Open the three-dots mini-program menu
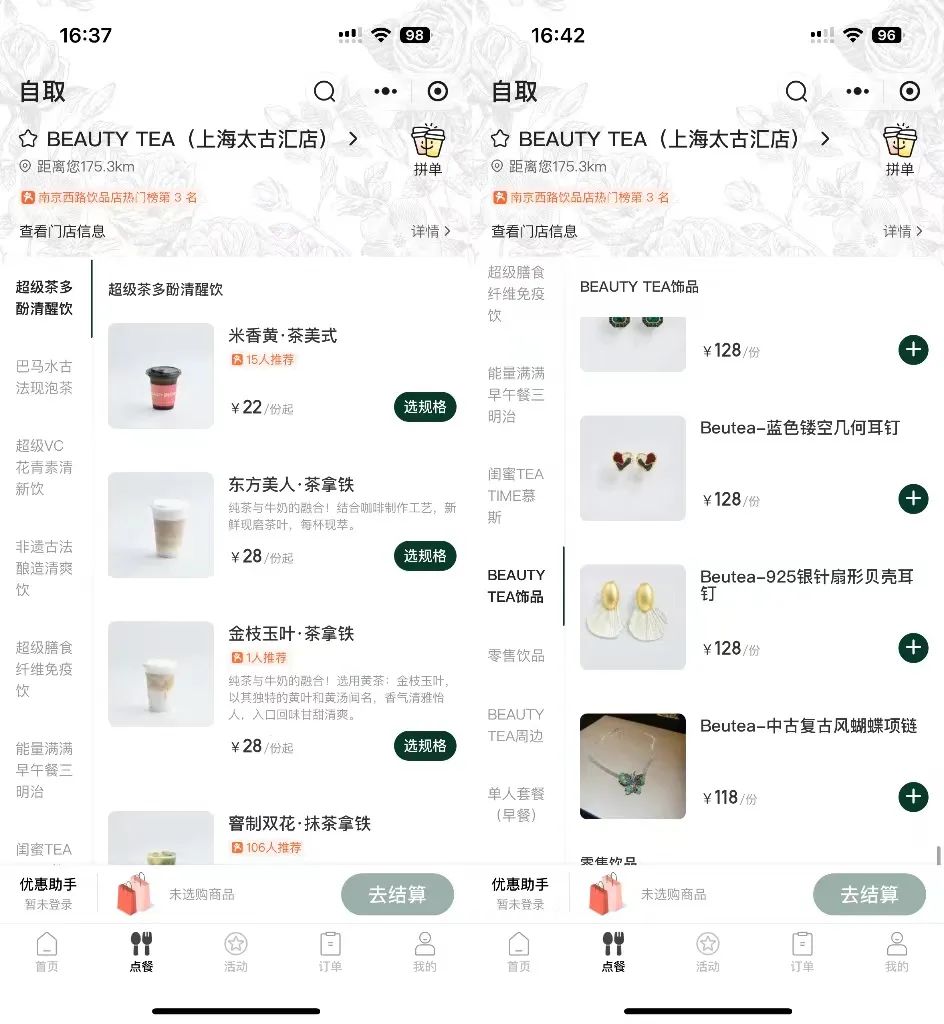944x1024 pixels. (385, 91)
